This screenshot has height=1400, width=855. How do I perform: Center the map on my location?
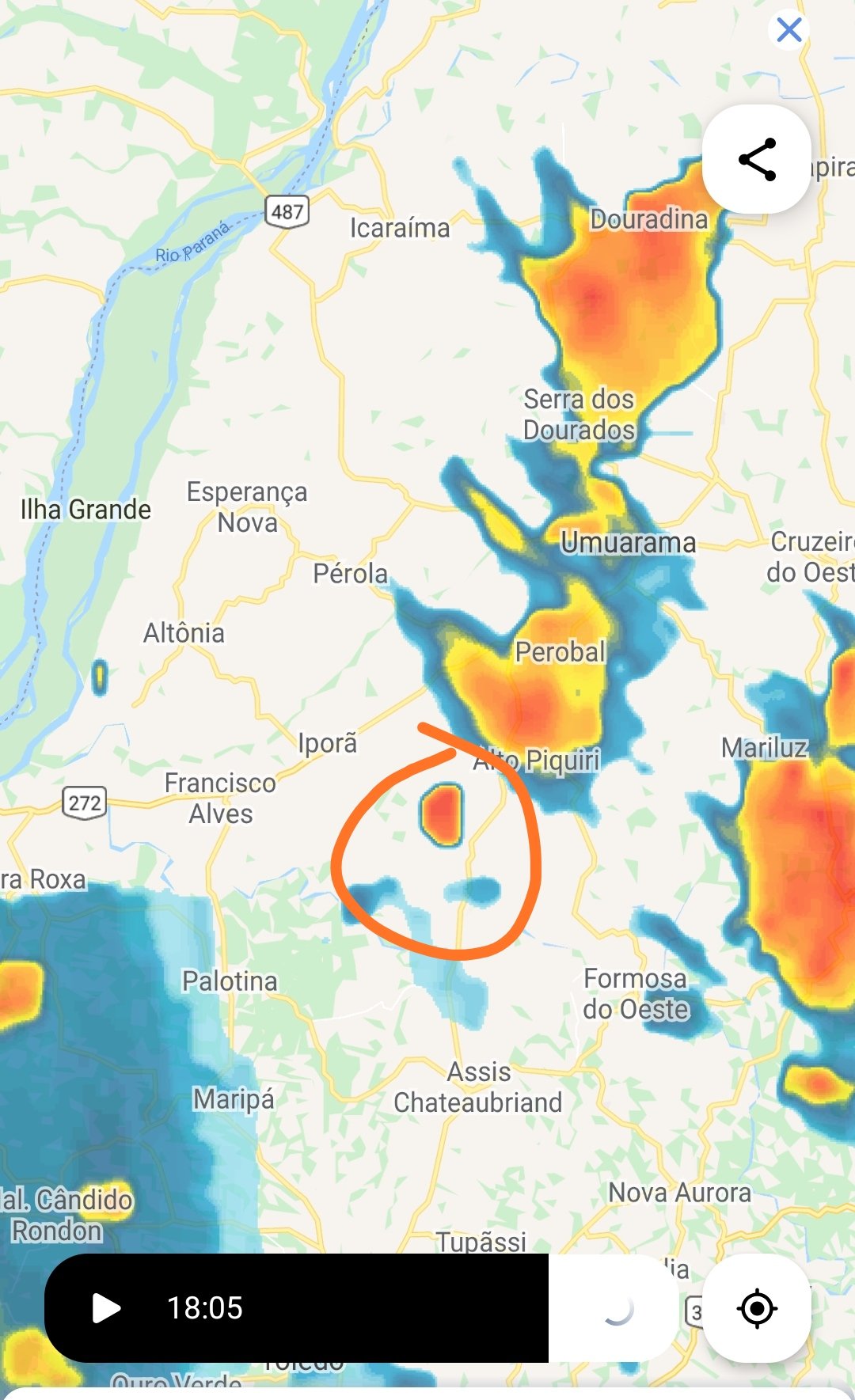[757, 1308]
